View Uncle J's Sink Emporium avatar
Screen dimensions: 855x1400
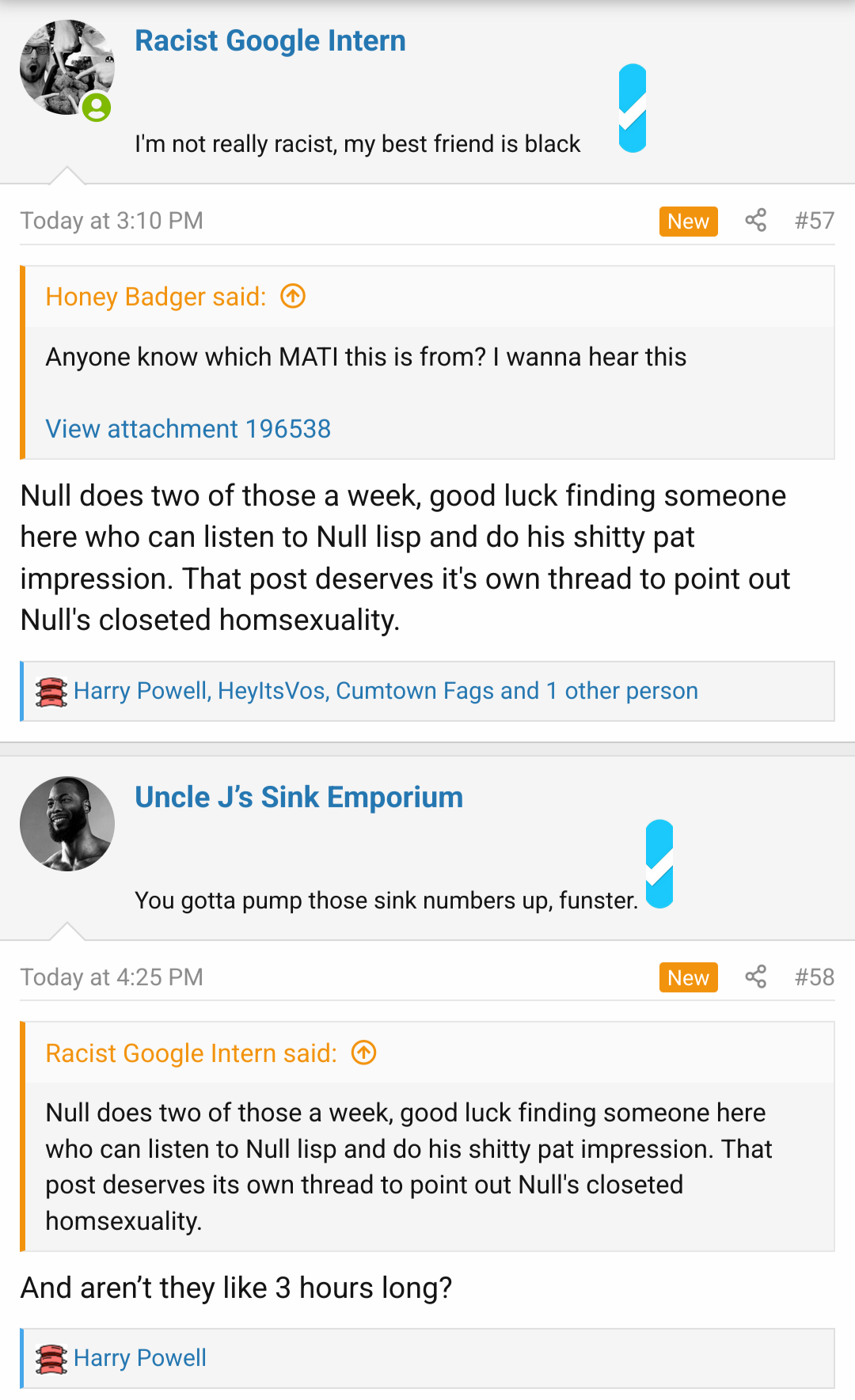tap(66, 824)
